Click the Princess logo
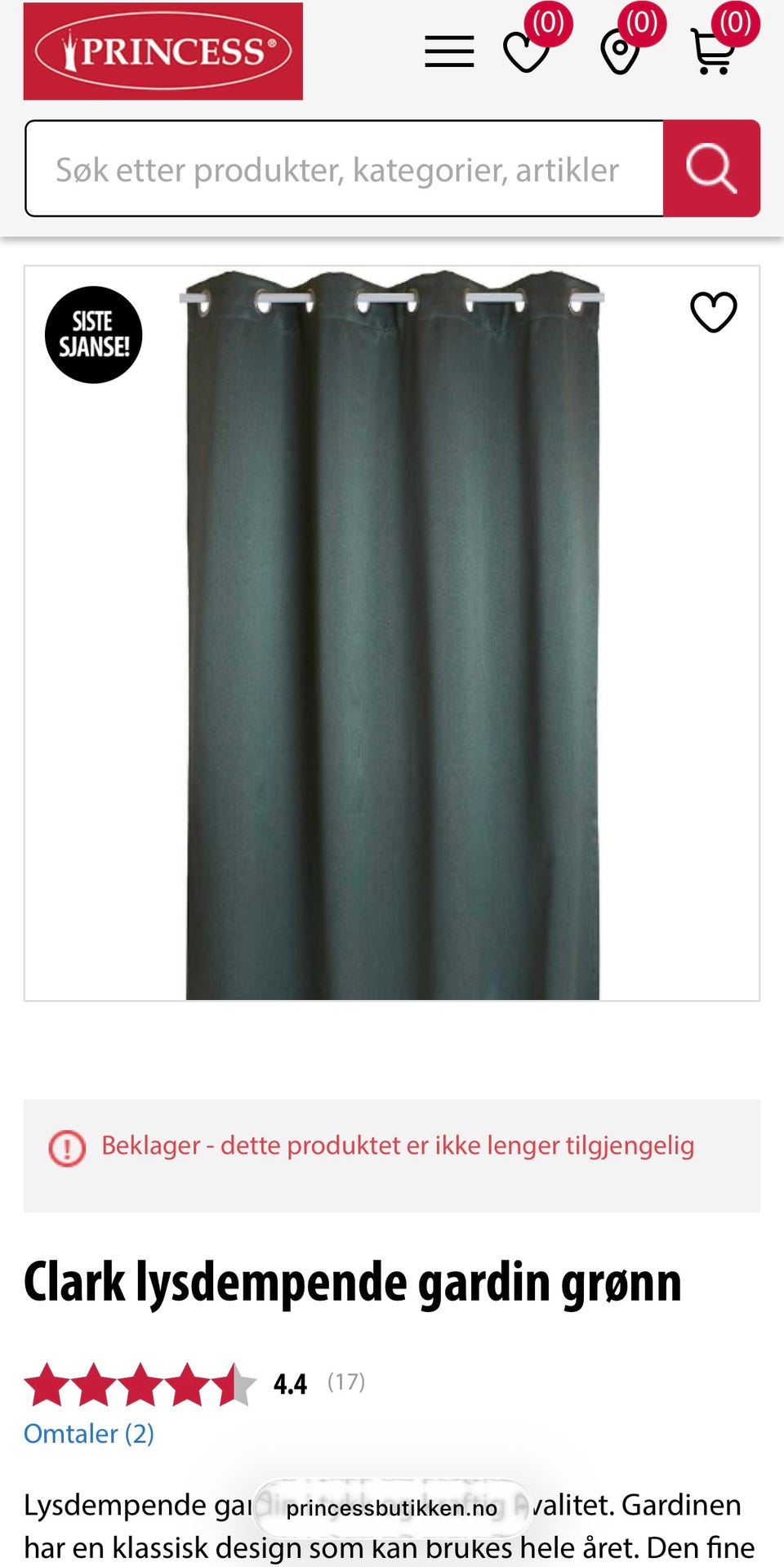 coord(163,52)
